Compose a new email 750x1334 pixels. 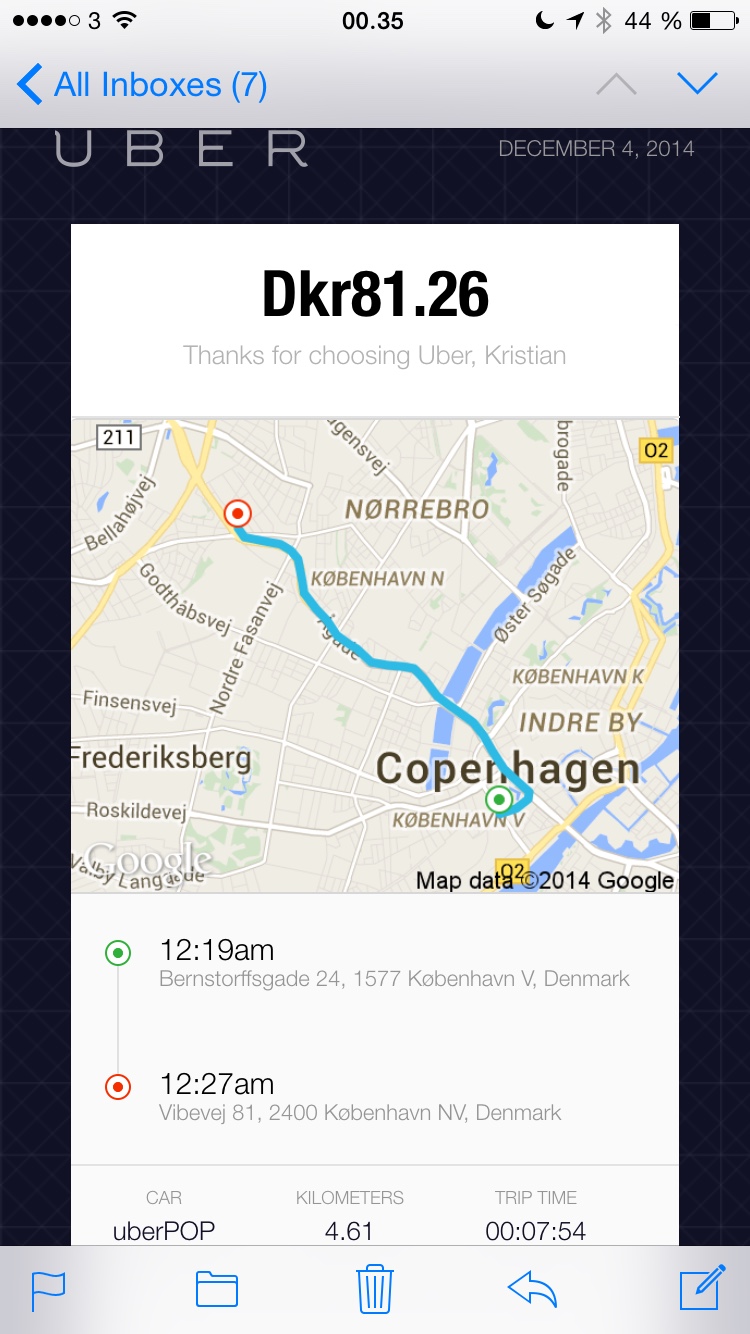pyautogui.click(x=702, y=1287)
